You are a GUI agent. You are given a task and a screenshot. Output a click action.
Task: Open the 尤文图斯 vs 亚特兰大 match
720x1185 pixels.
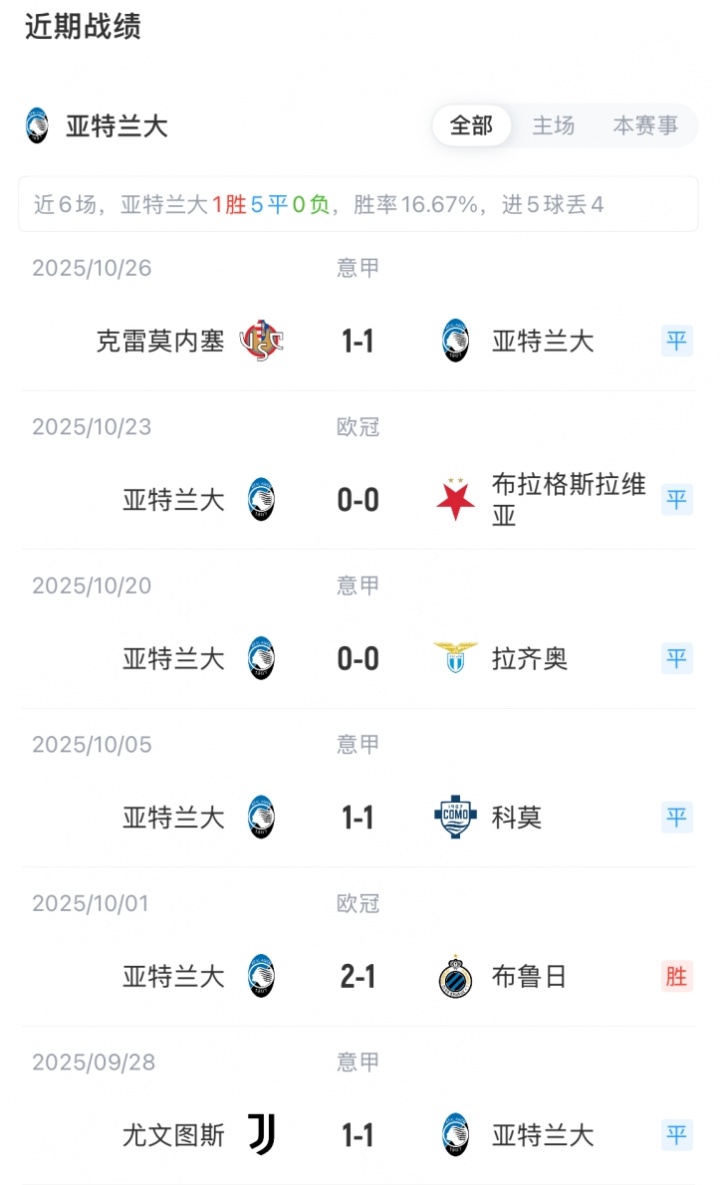click(358, 1135)
